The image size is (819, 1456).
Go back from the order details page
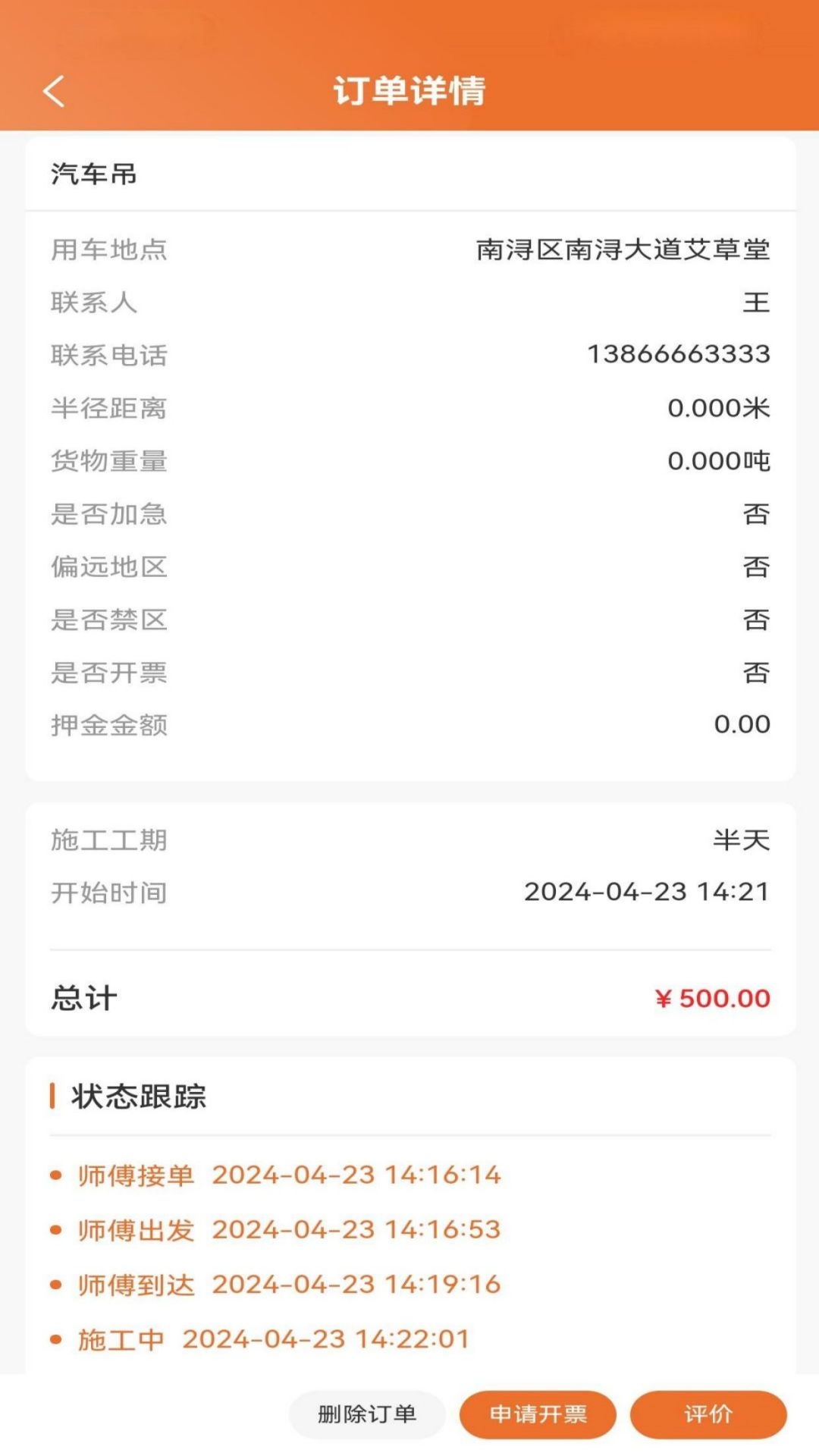point(54,92)
